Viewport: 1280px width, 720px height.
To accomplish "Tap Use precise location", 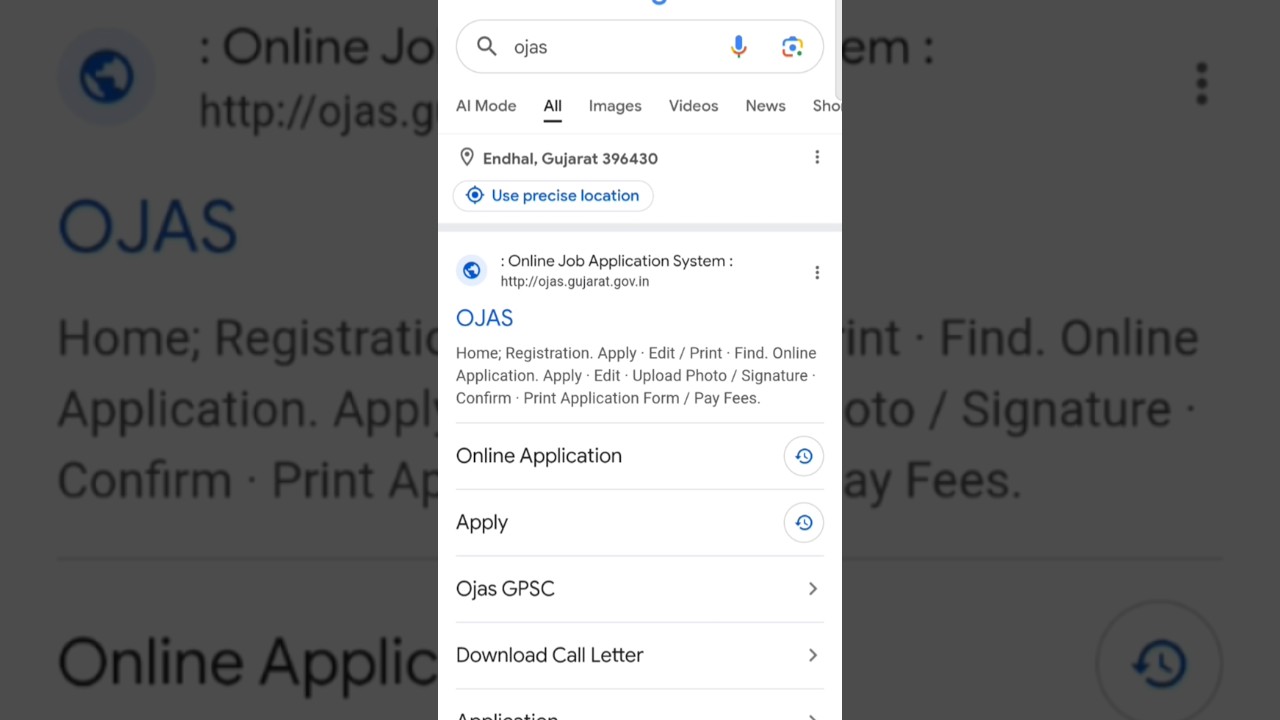I will (x=553, y=196).
